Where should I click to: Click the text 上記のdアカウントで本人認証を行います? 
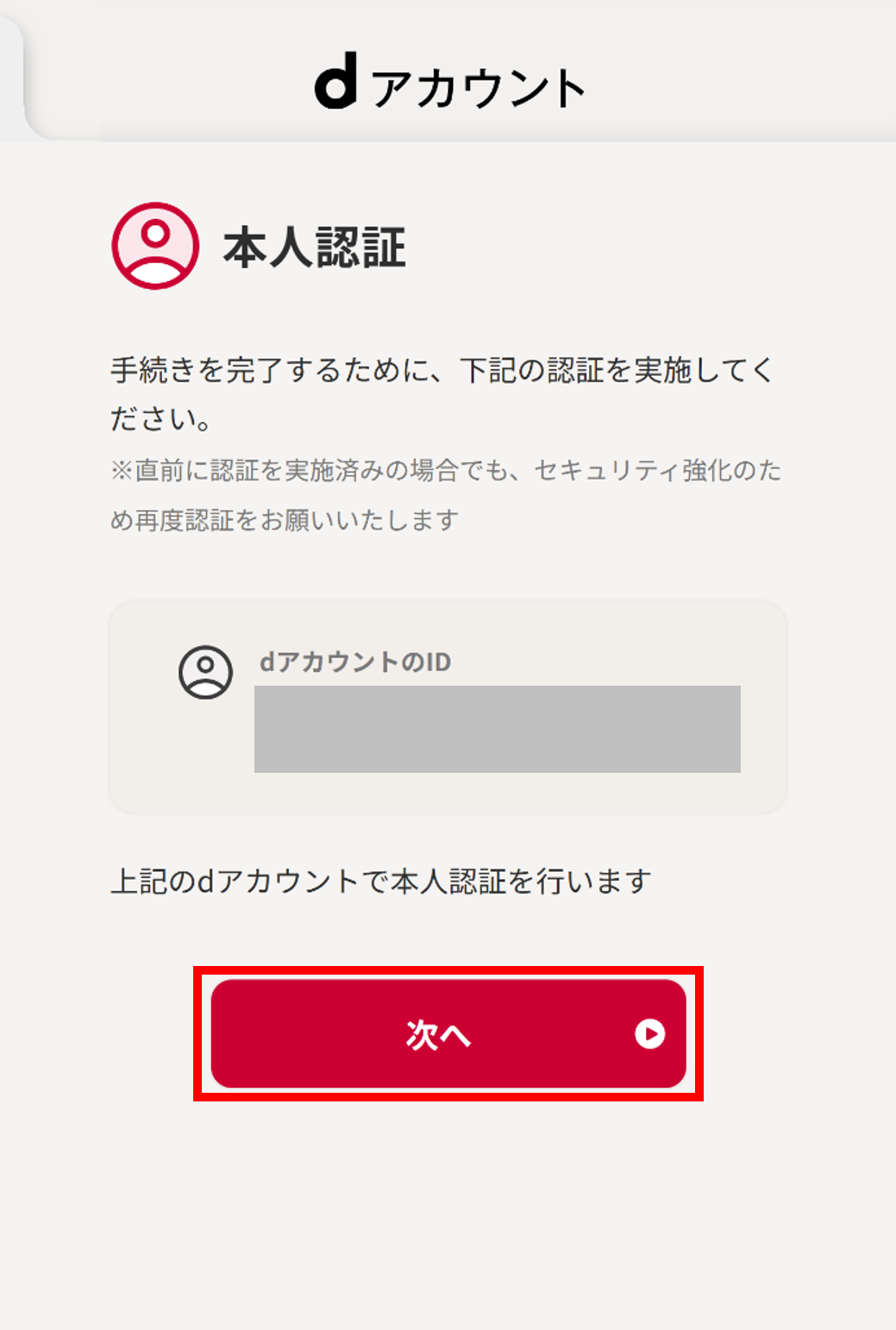tap(384, 880)
